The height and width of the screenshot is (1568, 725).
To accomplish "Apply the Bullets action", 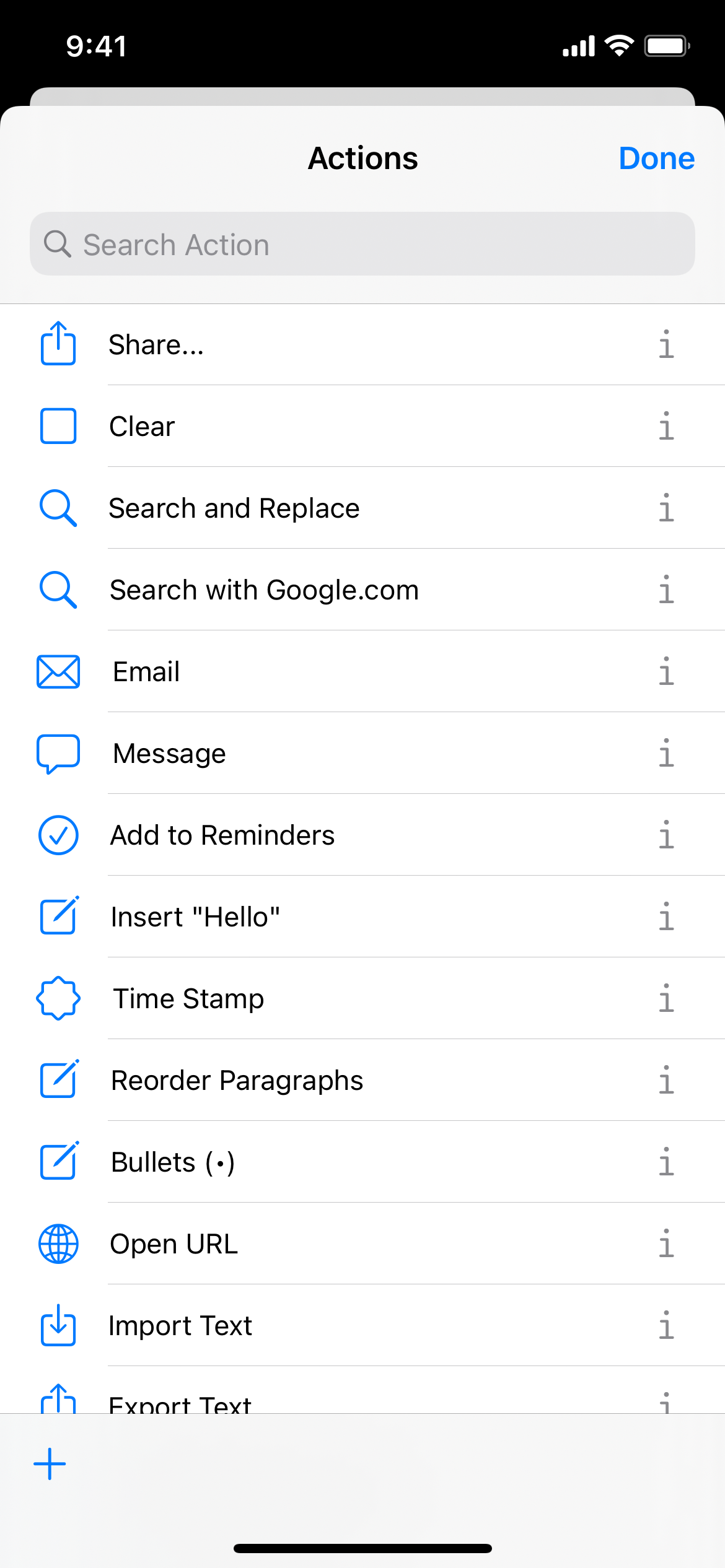I will 362,1162.
